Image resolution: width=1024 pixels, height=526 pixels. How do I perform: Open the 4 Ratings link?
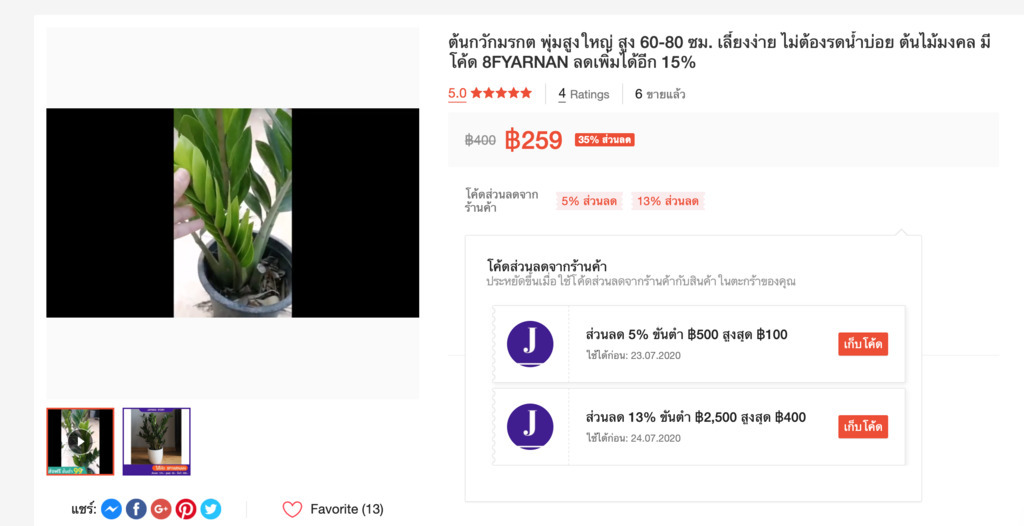click(584, 94)
